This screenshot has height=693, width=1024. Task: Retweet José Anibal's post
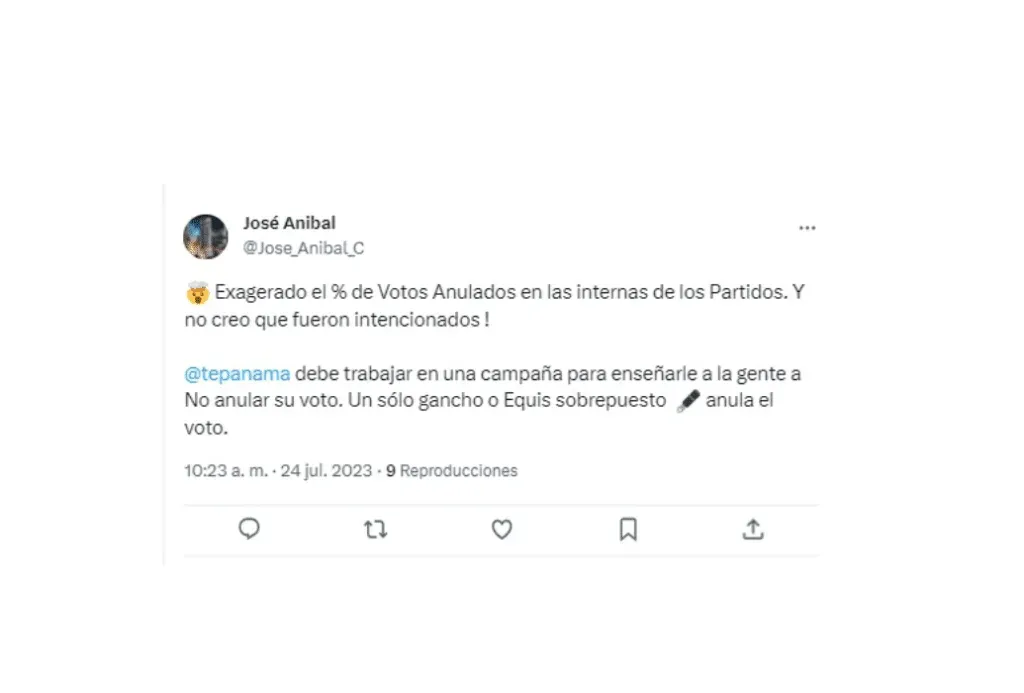tap(375, 530)
